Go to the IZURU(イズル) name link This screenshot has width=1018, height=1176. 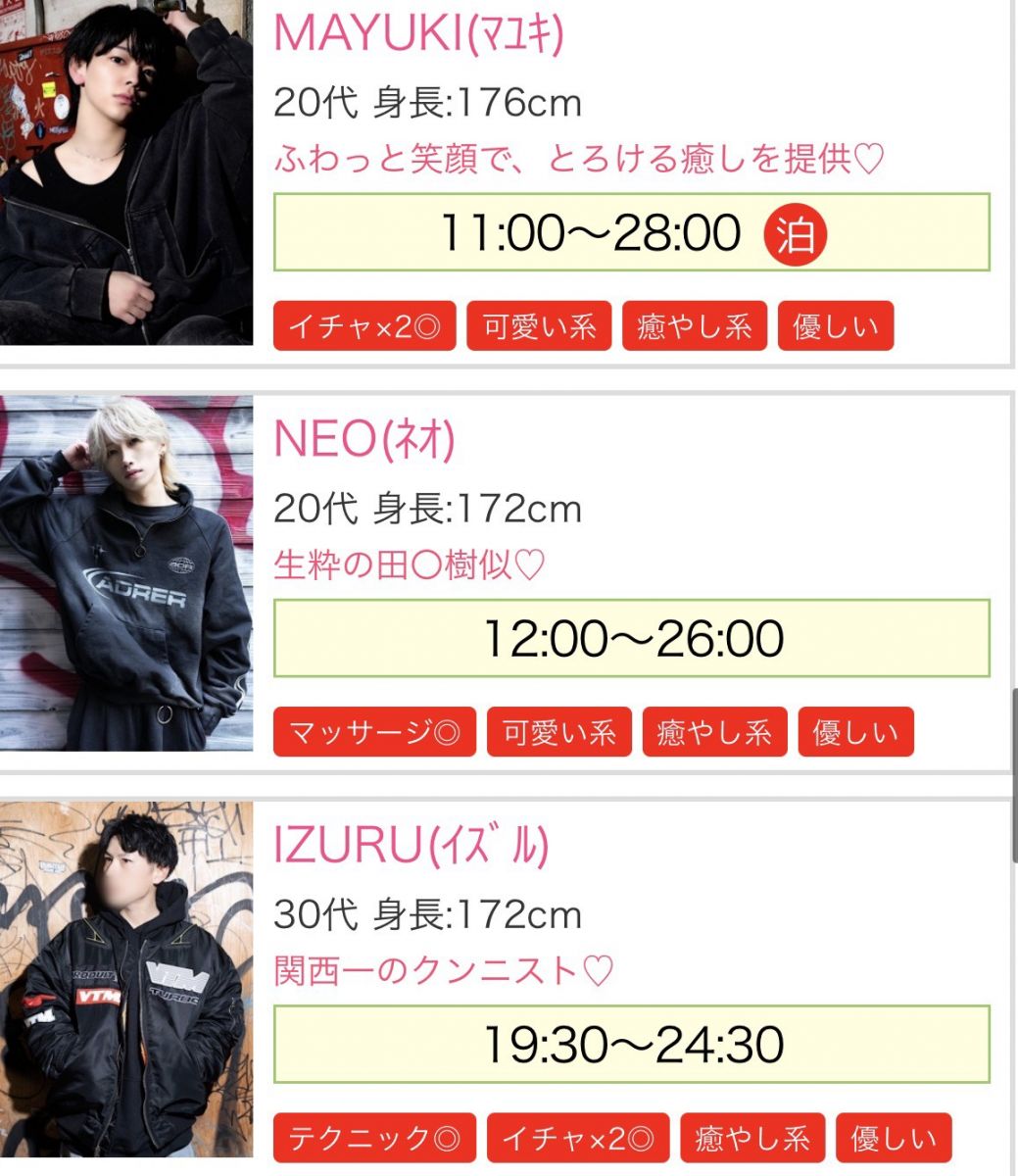point(411,846)
